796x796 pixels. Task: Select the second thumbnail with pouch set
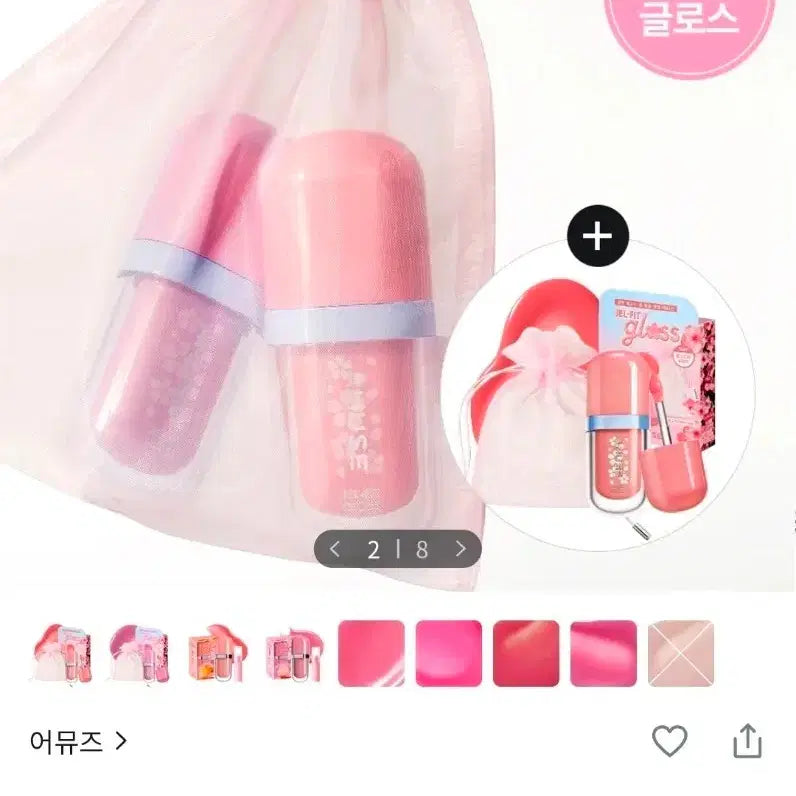click(x=140, y=654)
